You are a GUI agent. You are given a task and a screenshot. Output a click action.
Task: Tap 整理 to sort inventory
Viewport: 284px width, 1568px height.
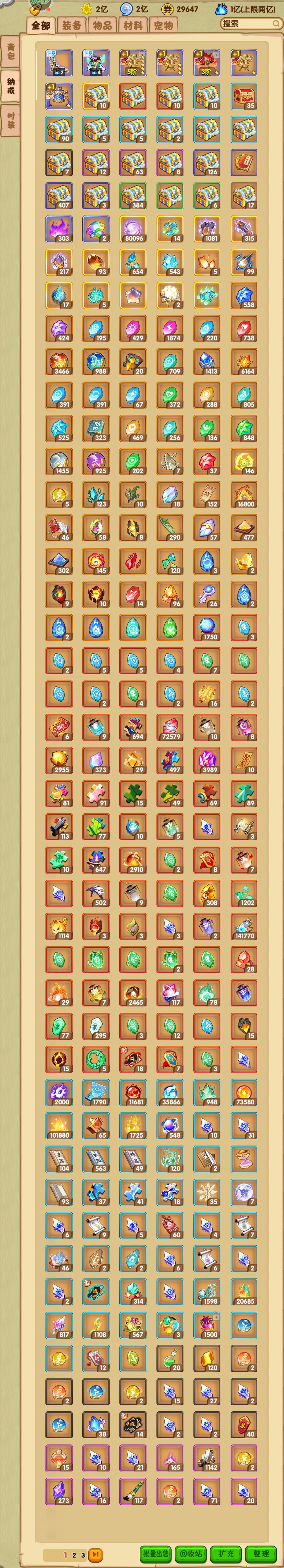261,1554
